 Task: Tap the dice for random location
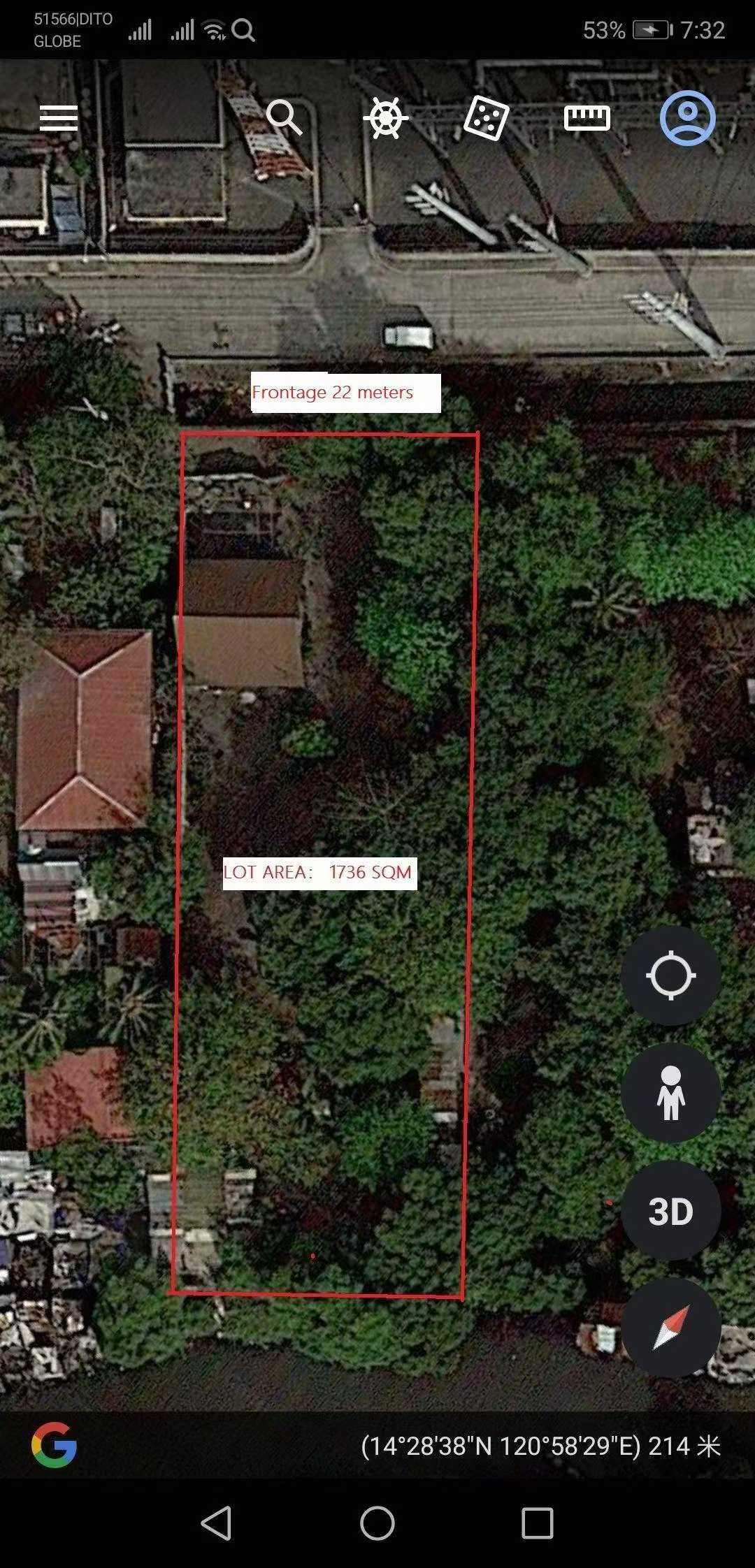click(x=486, y=118)
